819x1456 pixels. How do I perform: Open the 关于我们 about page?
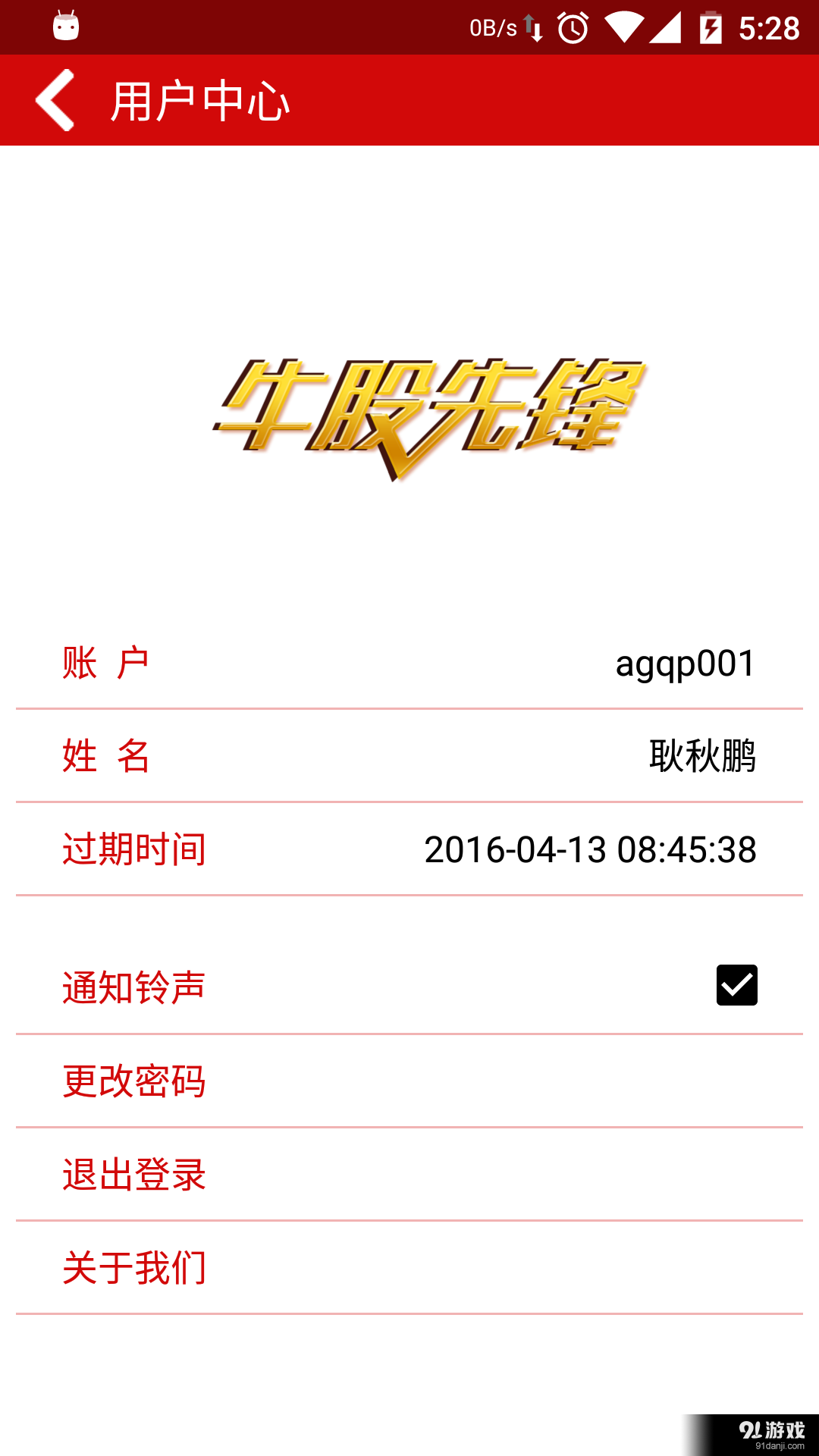[x=135, y=1267]
